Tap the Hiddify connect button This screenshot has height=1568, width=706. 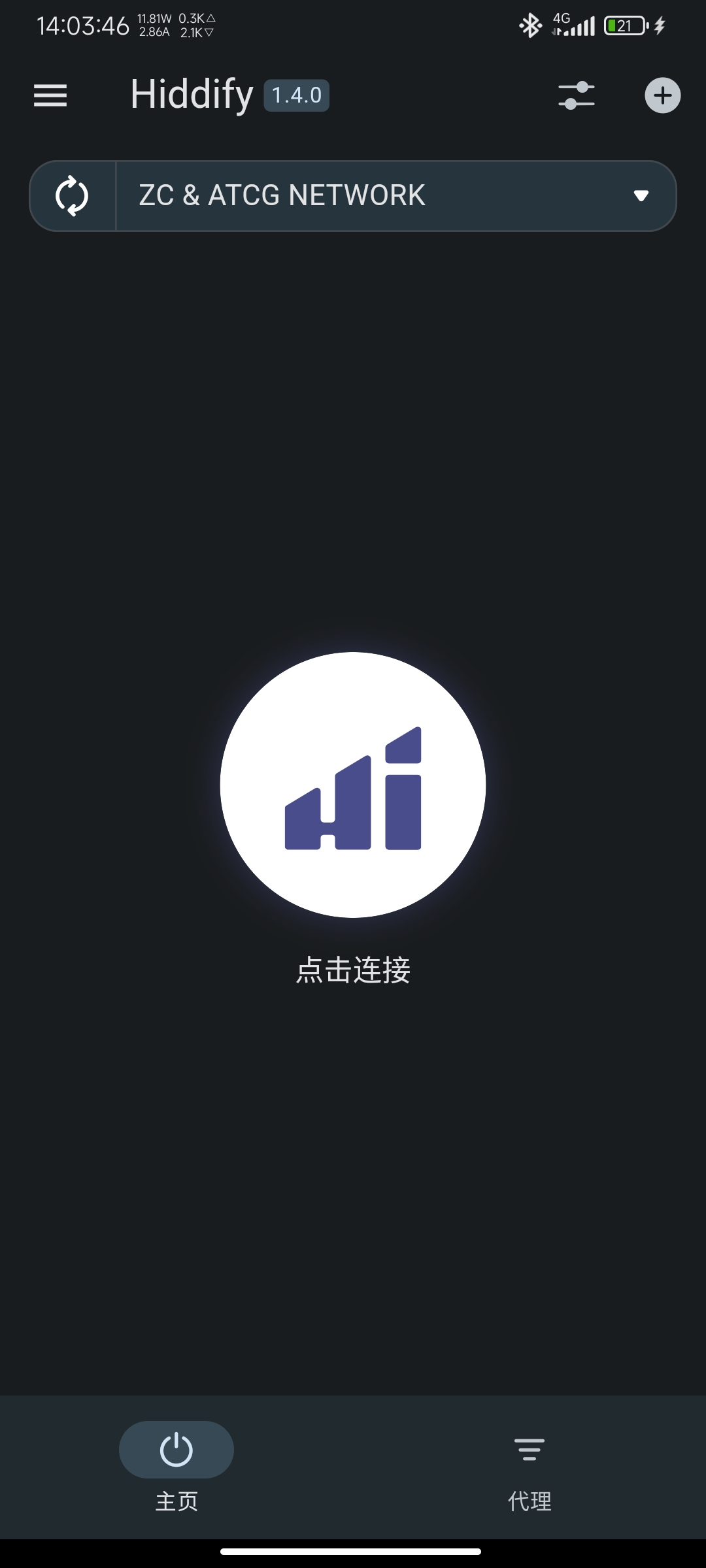click(x=353, y=785)
